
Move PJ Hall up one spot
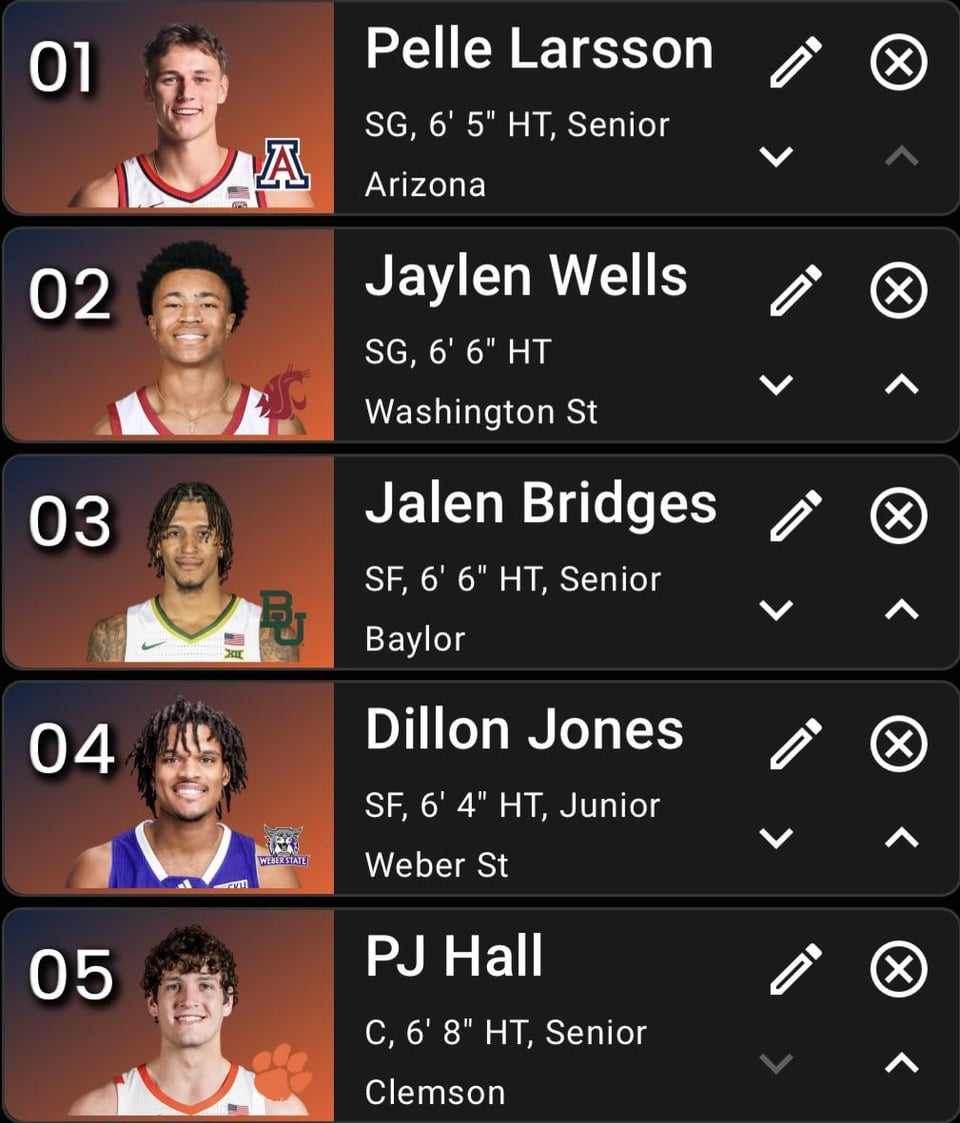[x=902, y=1063]
